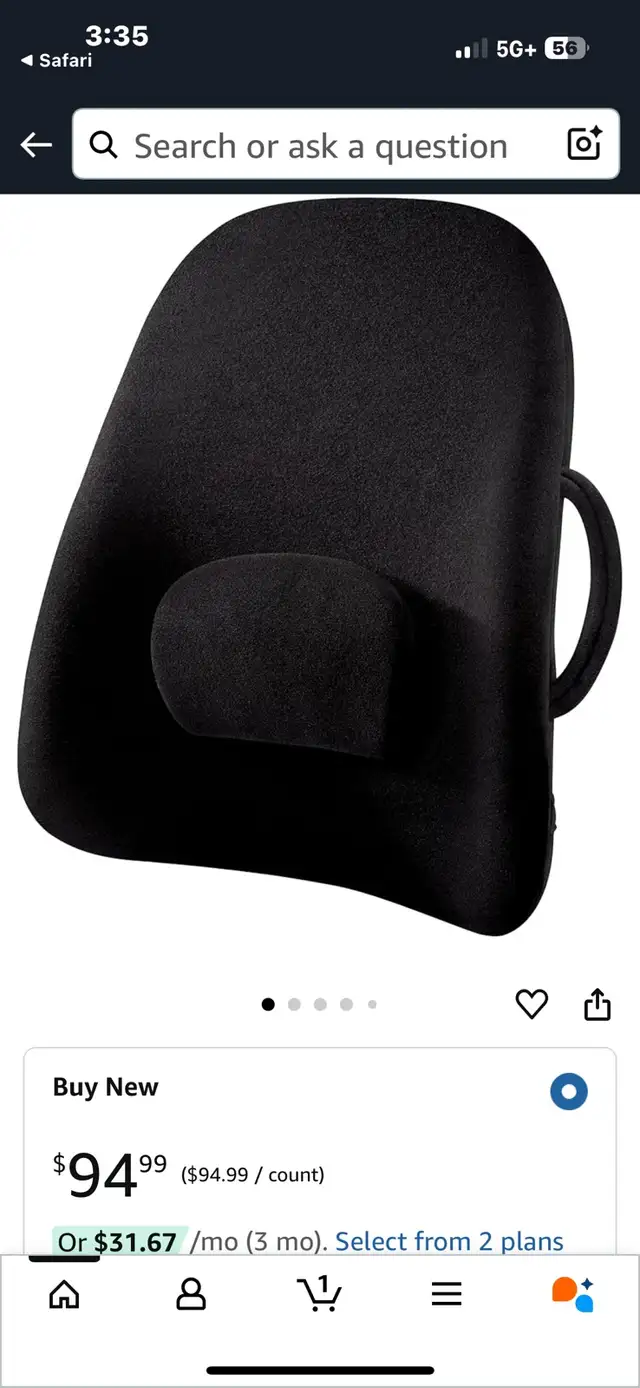Open the hamburger menu tab

click(446, 1295)
